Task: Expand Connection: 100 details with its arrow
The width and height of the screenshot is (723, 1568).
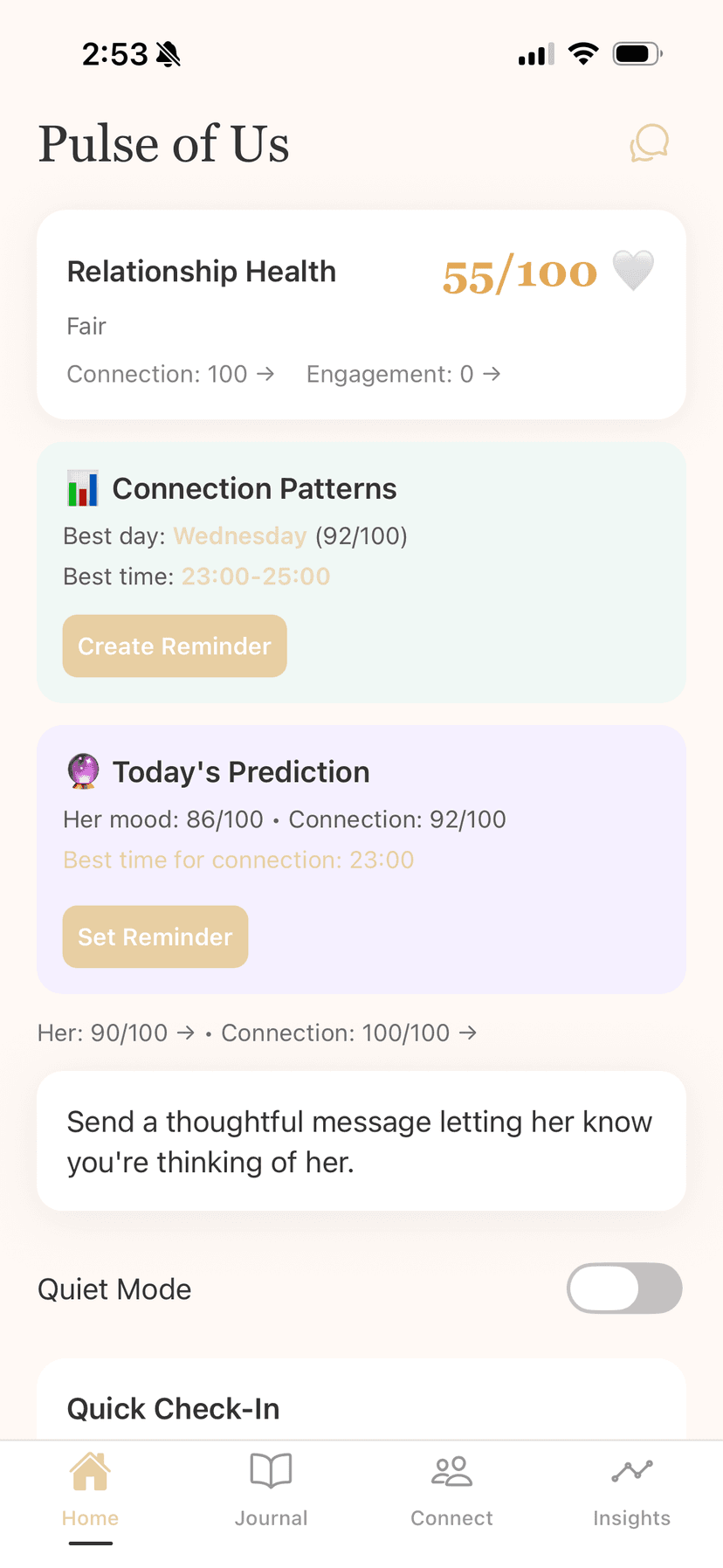Action: point(265,373)
